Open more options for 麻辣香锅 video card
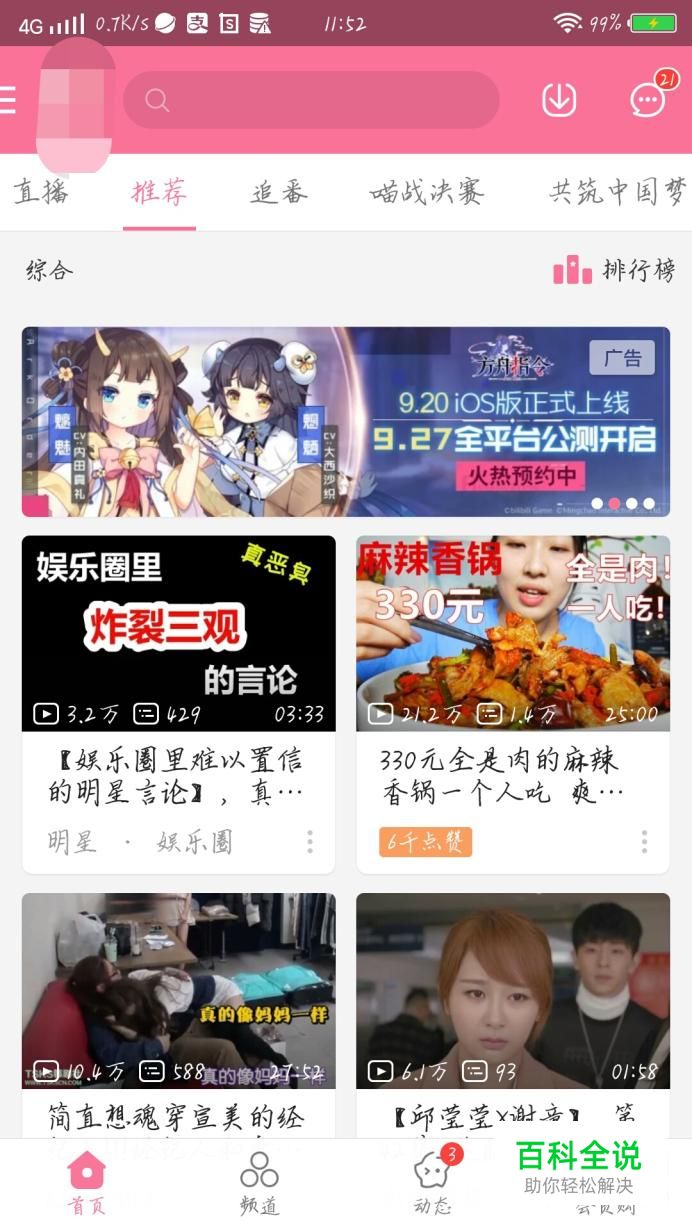 point(644,842)
